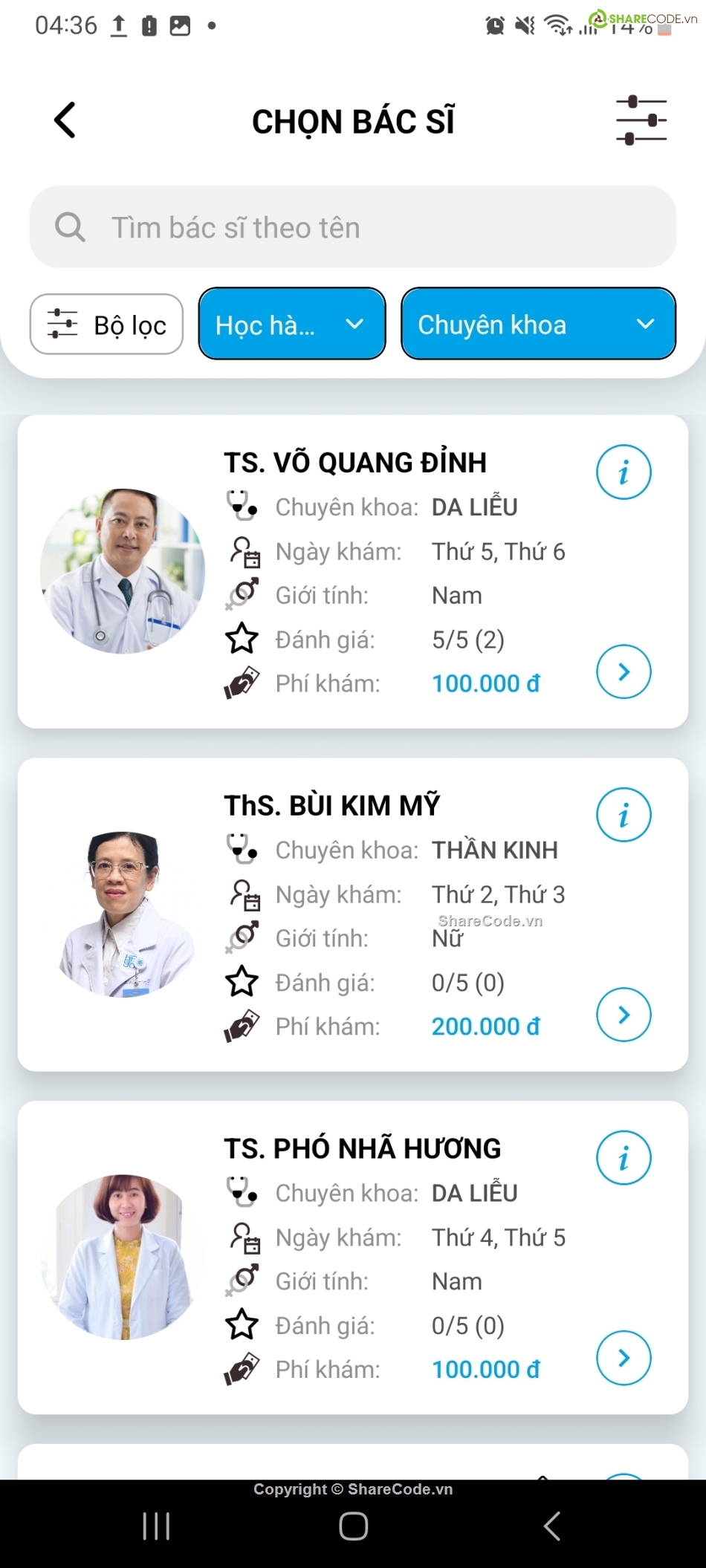Viewport: 706px width, 1568px height.
Task: Open the filter settings icon in header
Action: (641, 120)
